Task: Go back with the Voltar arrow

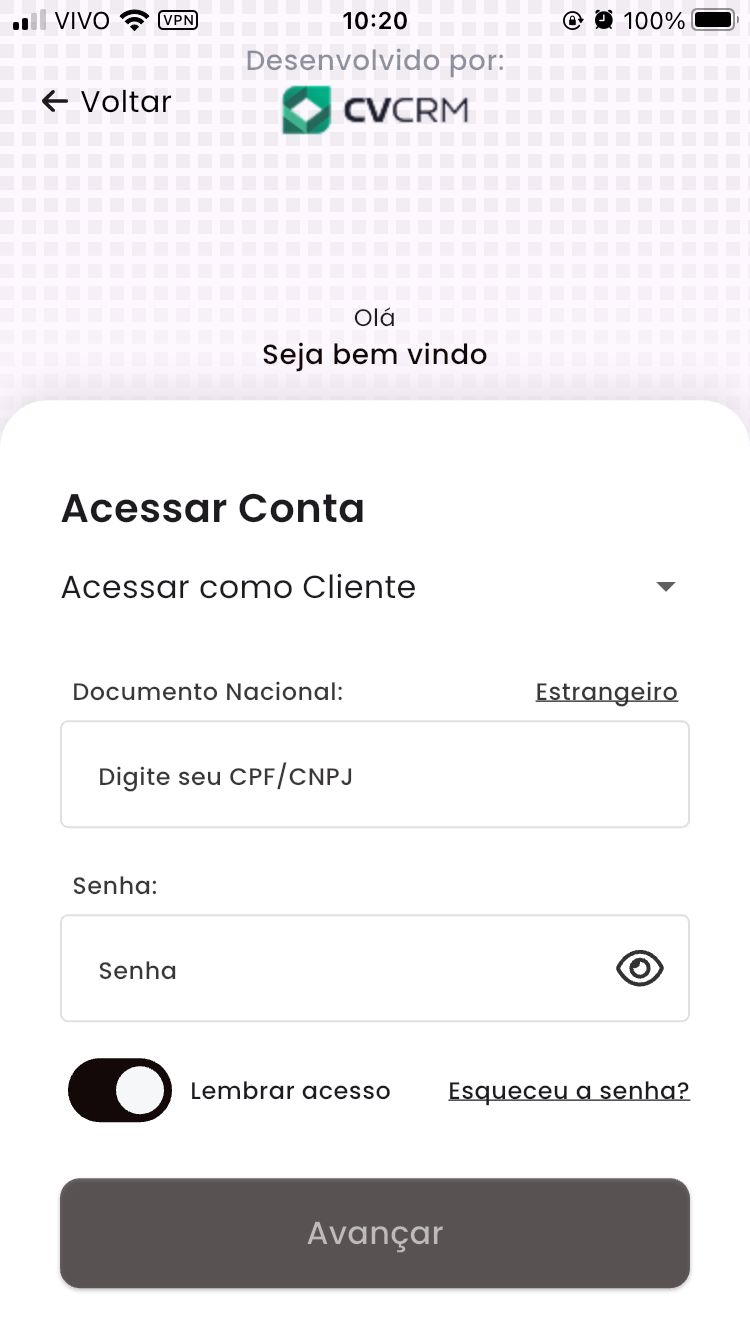Action: tap(106, 101)
